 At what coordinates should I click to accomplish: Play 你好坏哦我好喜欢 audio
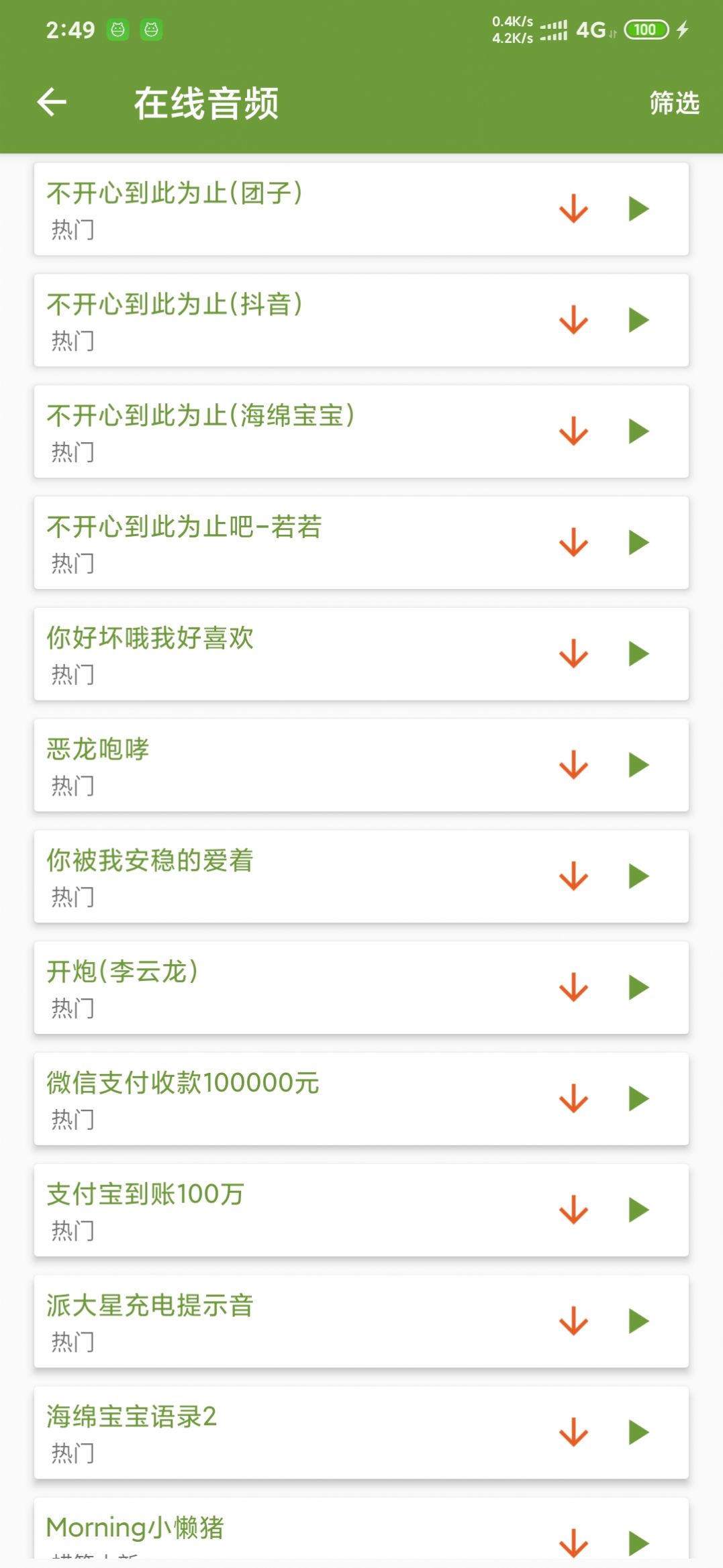pos(638,654)
